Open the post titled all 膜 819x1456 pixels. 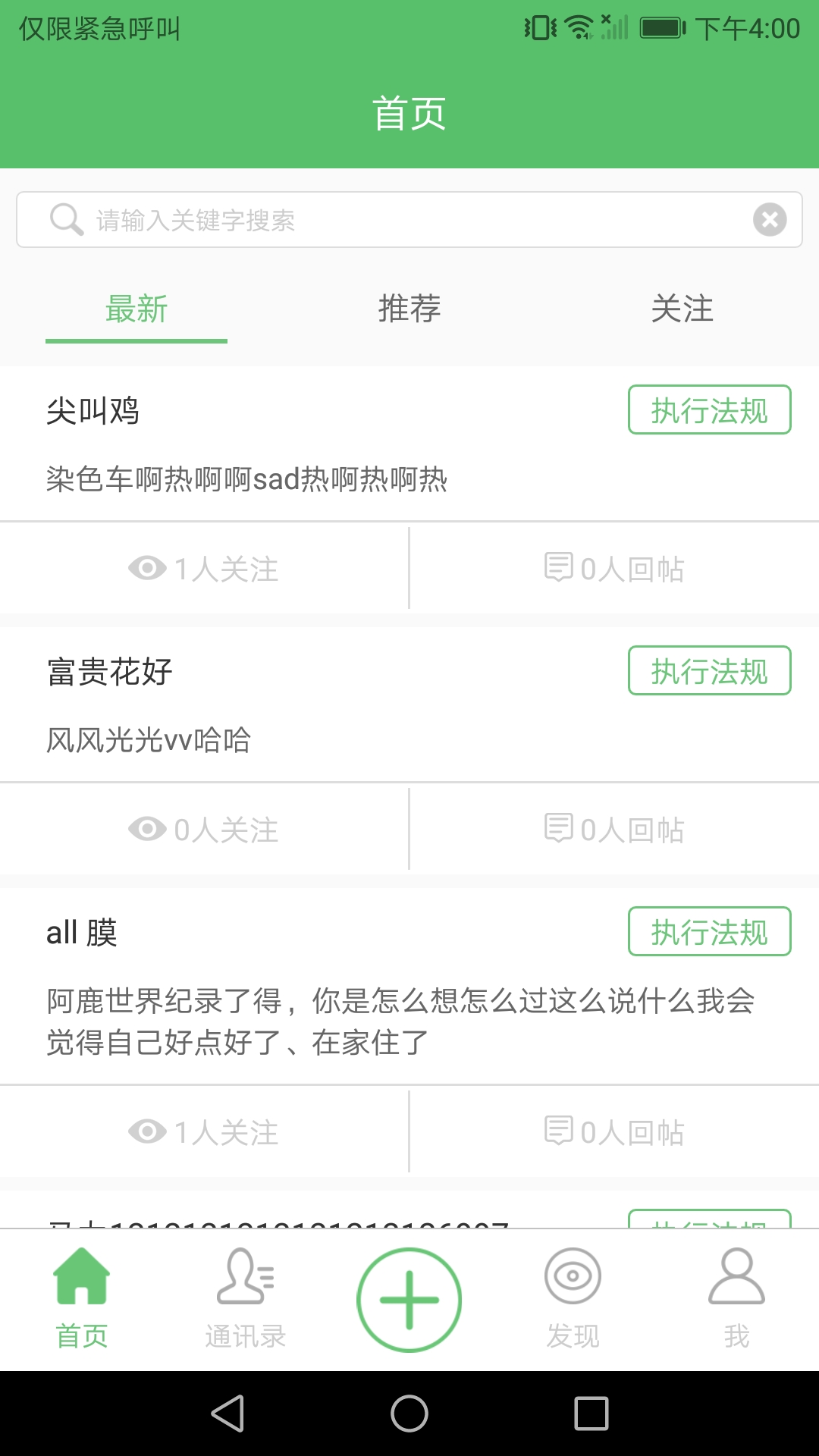coord(82,933)
